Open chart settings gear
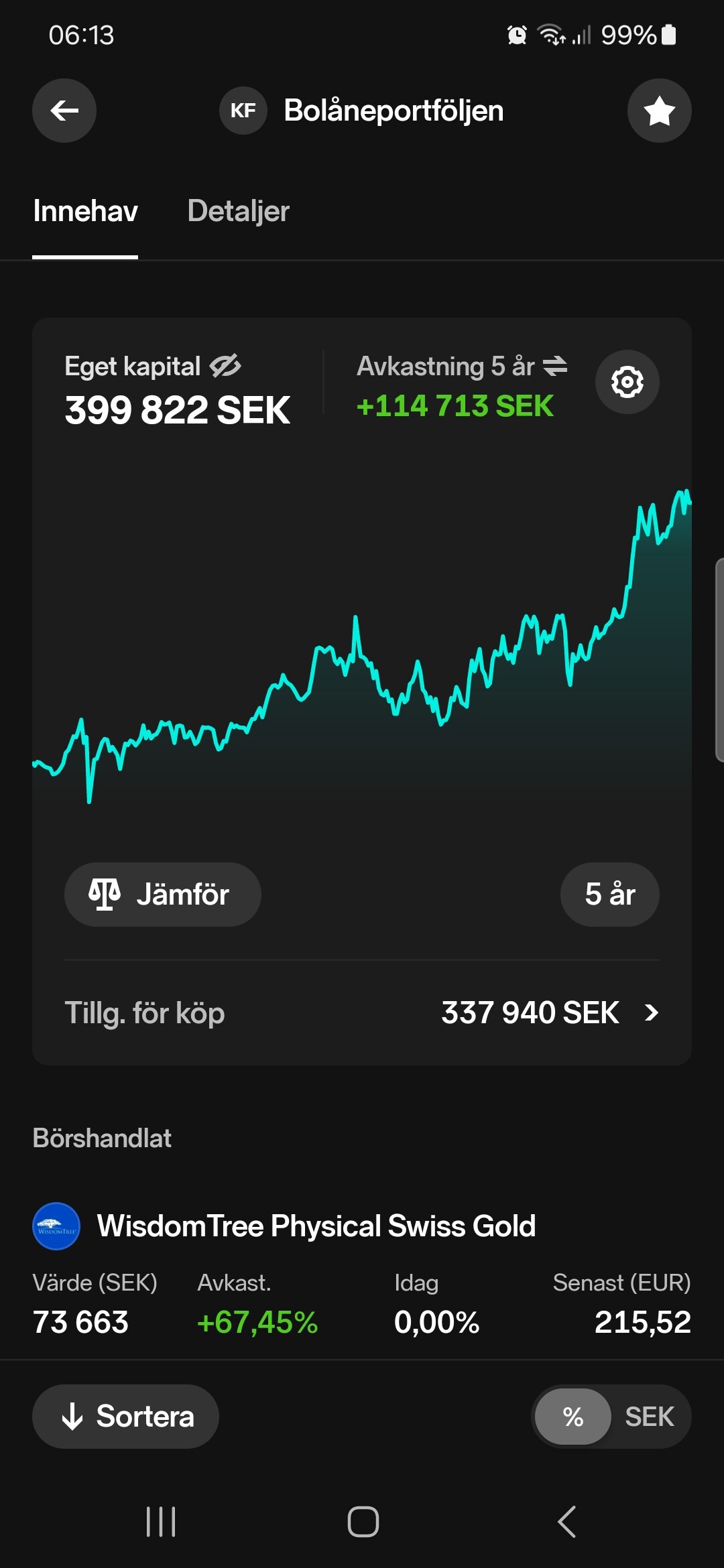724x1568 pixels. click(x=627, y=382)
